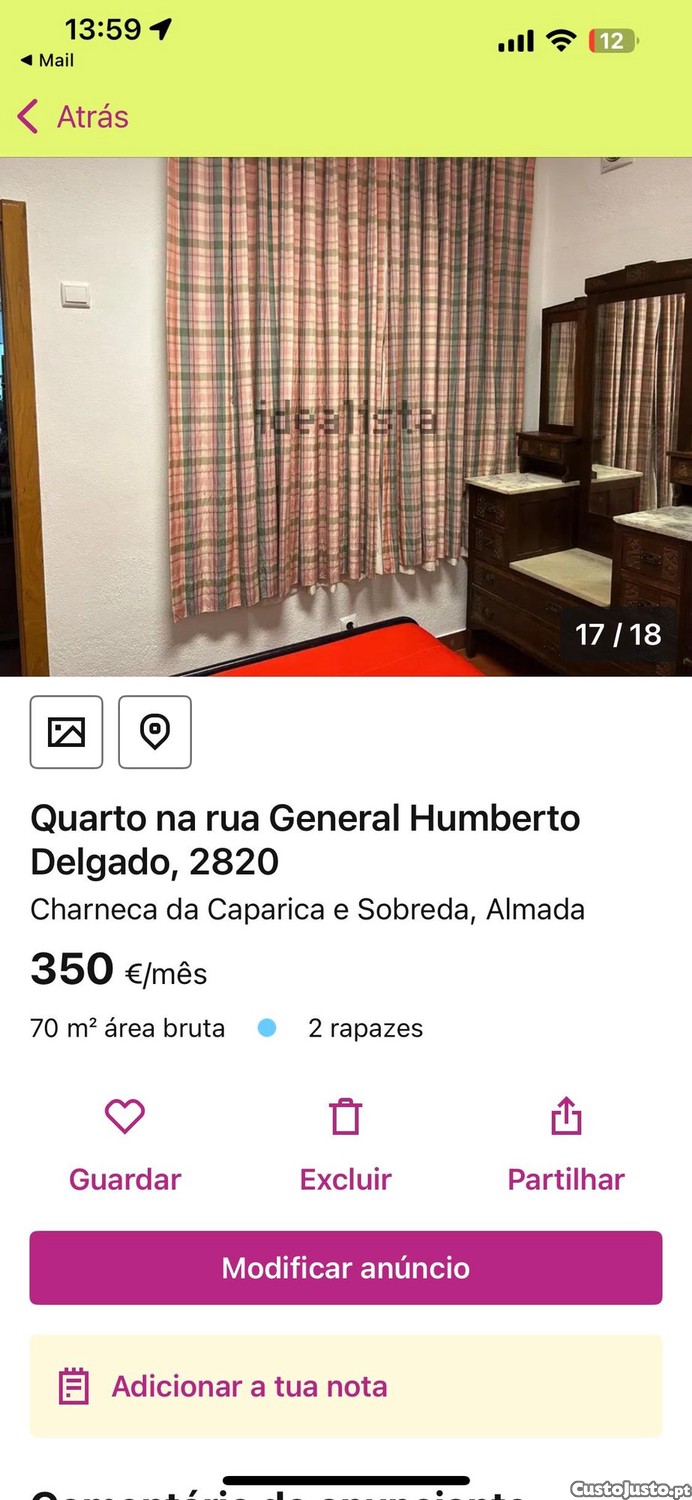Open the room photo gallery

click(345, 416)
